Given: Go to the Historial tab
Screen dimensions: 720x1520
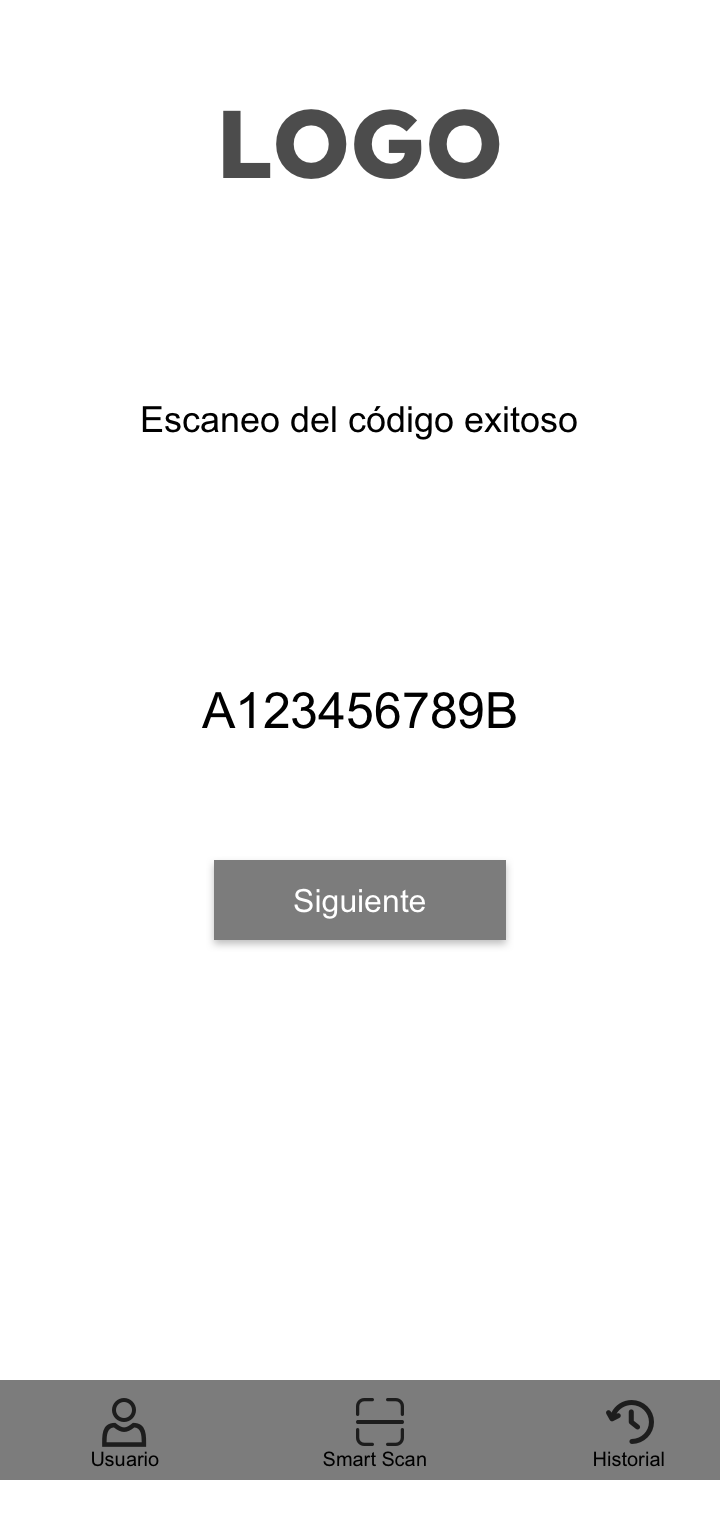Looking at the screenshot, I should [x=629, y=1431].
